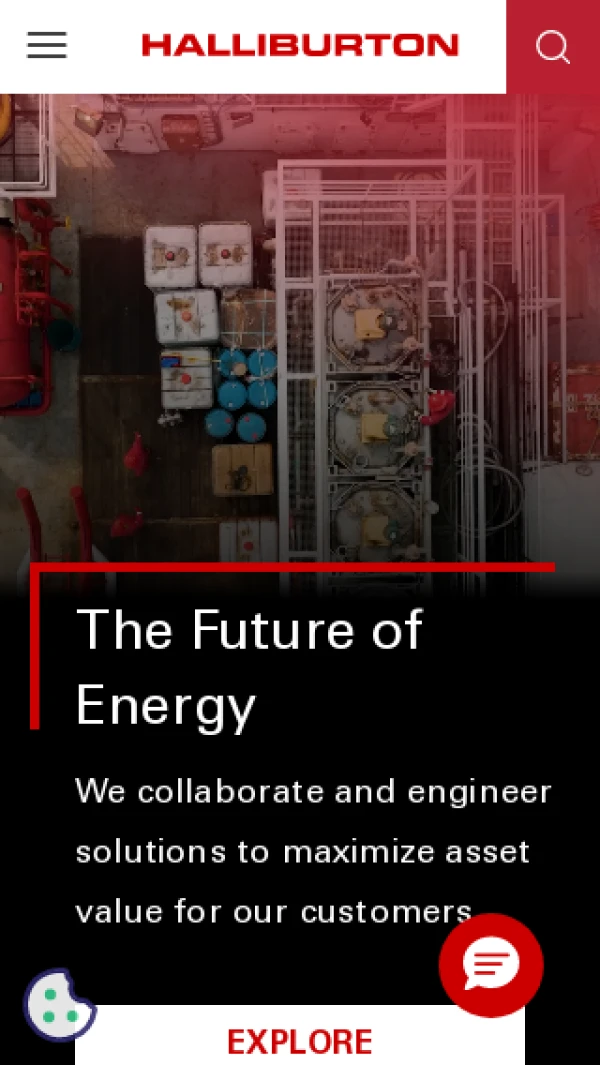Open the hamburger navigation menu
This screenshot has height=1065, width=600.
pyautogui.click(x=47, y=45)
